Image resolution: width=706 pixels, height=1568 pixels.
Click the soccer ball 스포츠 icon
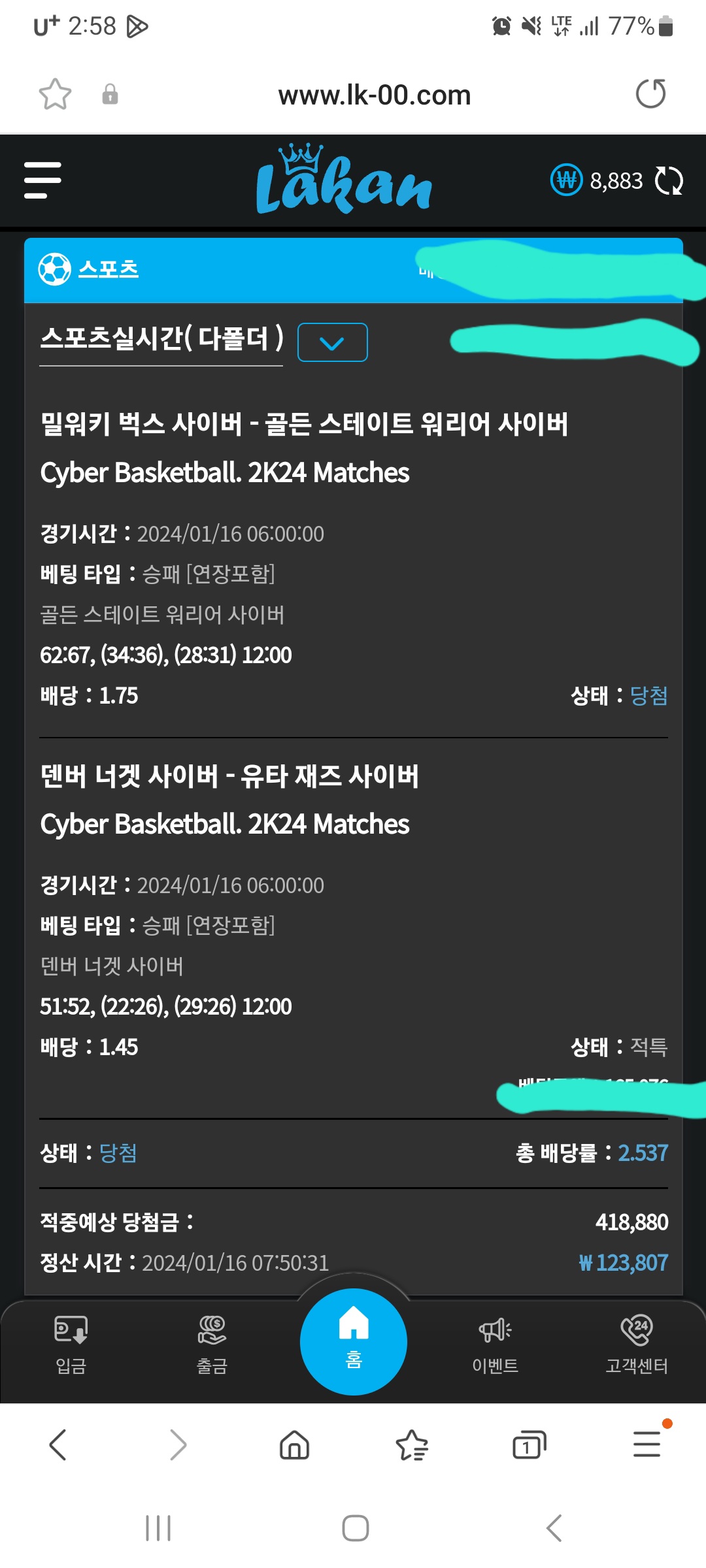pos(55,268)
